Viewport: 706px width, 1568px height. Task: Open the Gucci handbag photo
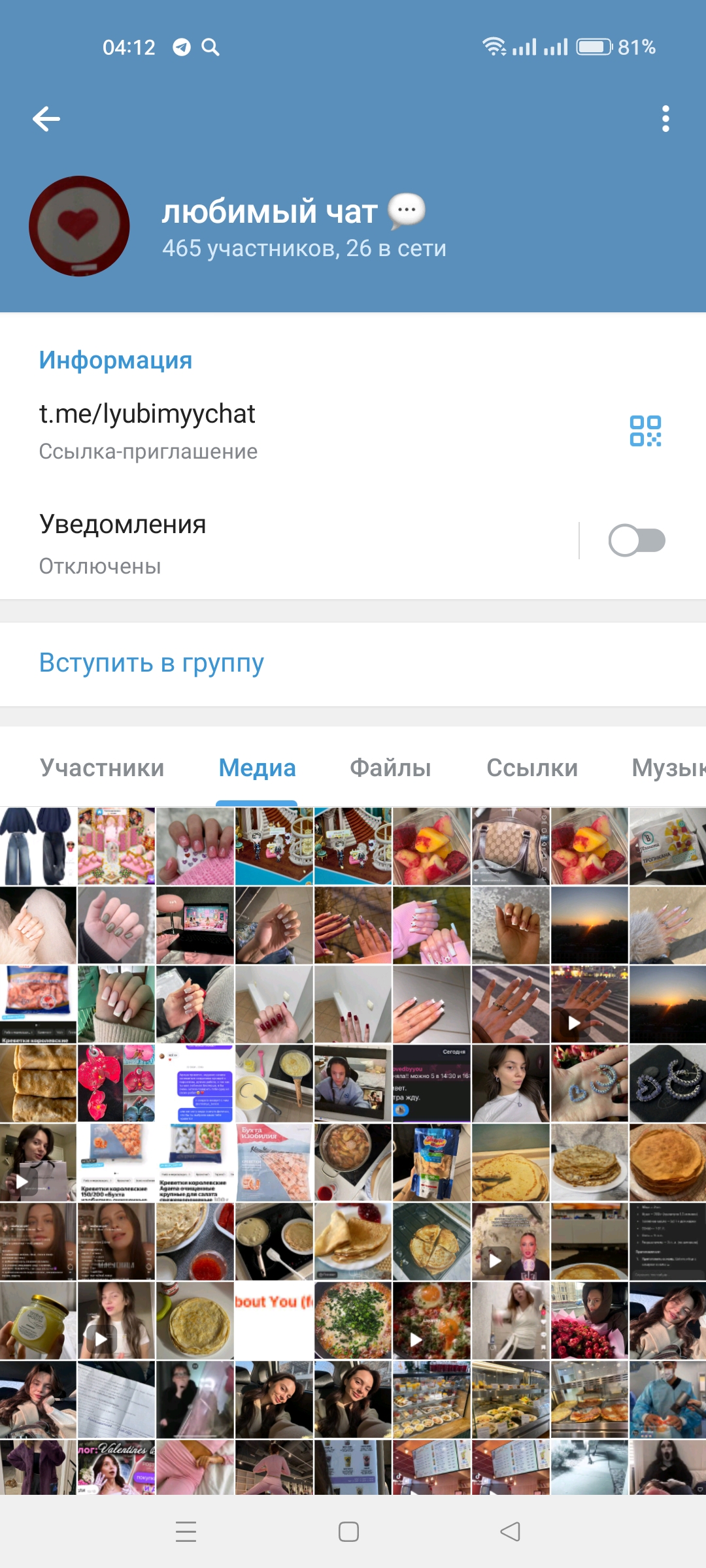pos(511,846)
